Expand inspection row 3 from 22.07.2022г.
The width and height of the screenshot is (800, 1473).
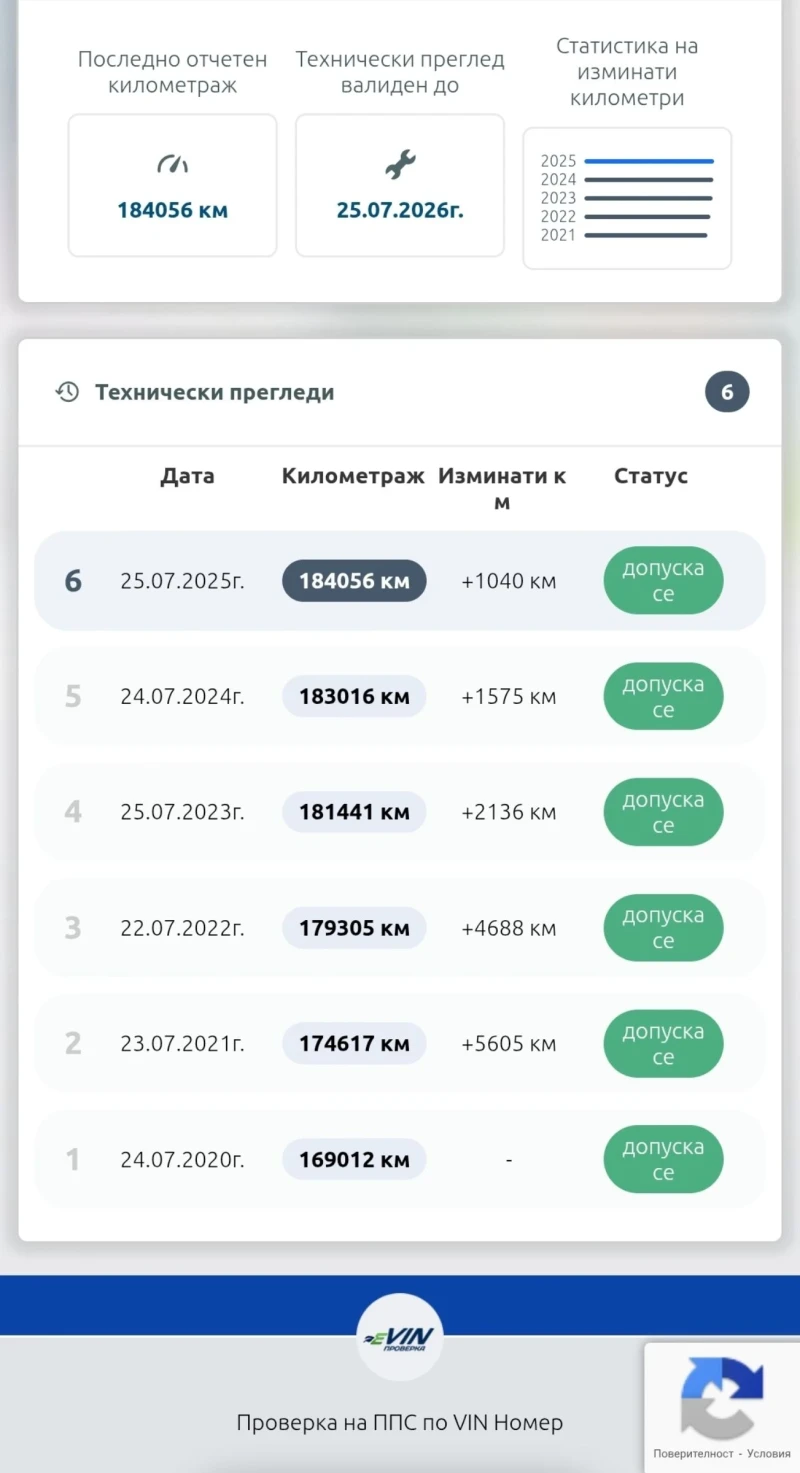pos(400,928)
